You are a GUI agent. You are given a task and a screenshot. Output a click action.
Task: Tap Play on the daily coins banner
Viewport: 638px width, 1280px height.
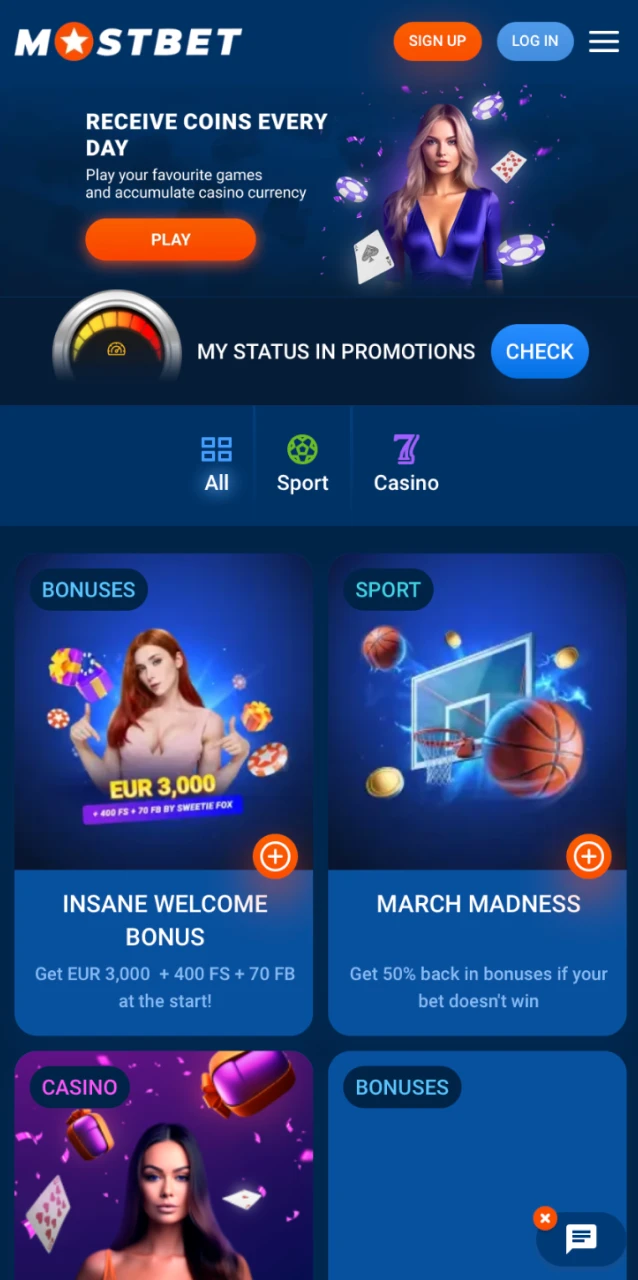(x=170, y=240)
